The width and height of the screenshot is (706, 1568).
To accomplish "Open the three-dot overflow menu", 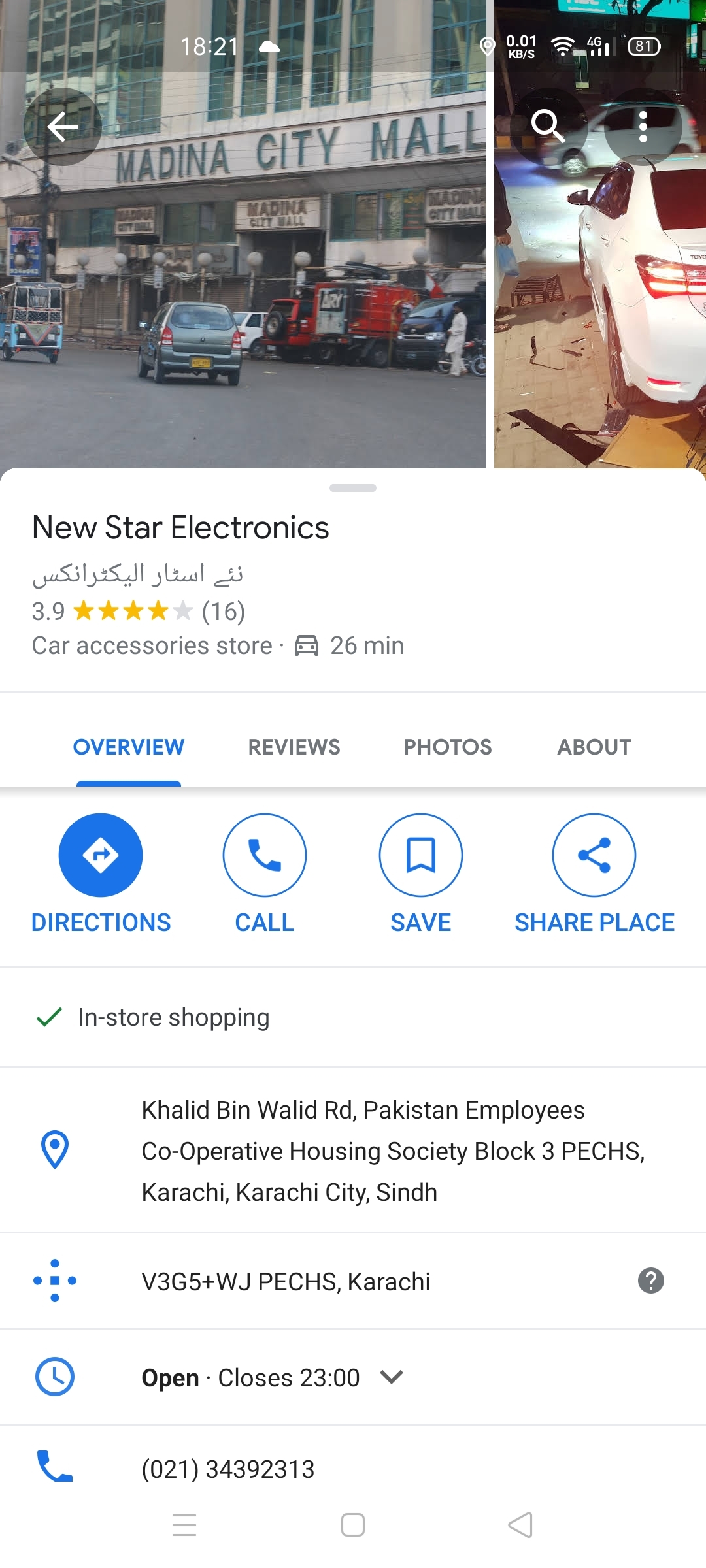I will (643, 127).
